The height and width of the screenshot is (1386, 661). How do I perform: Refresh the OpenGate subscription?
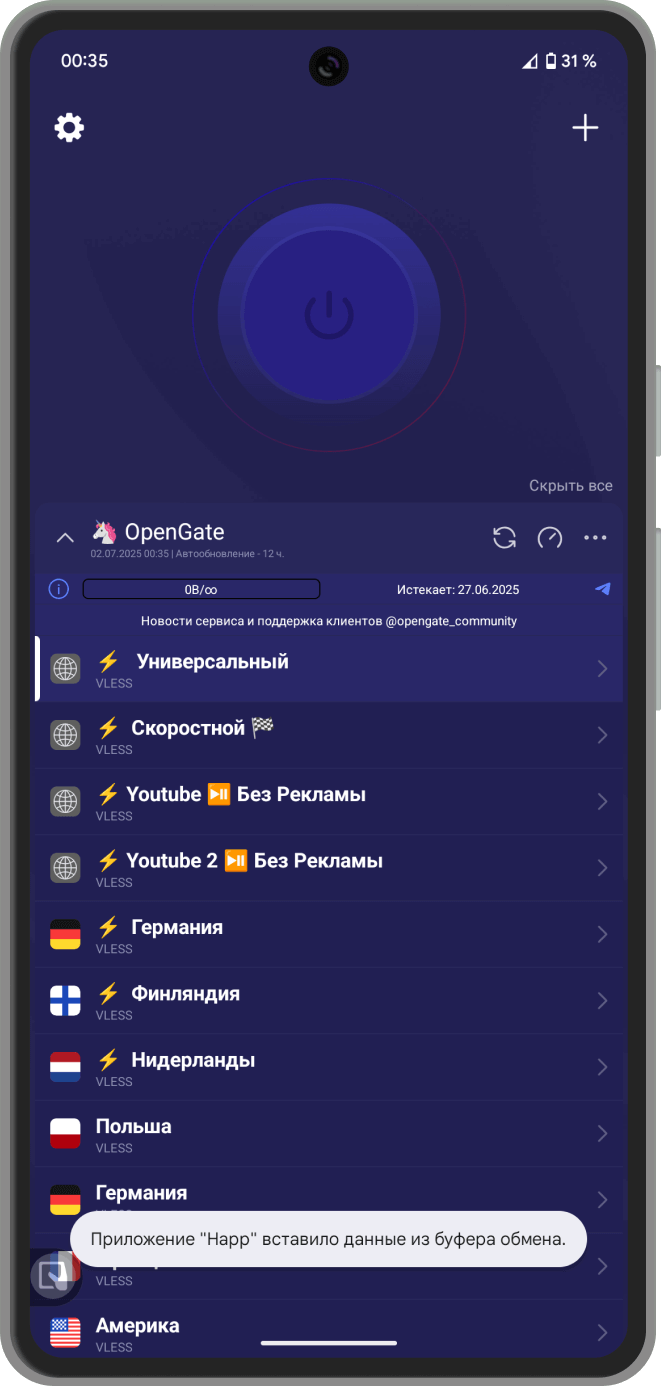pos(504,538)
